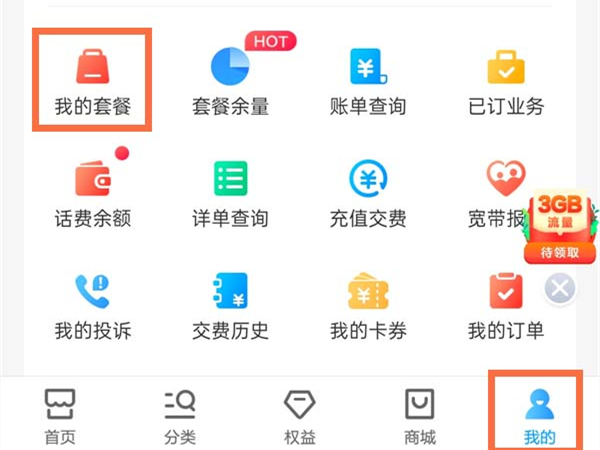
Task: Switch to the 首页 tab
Action: 60,415
